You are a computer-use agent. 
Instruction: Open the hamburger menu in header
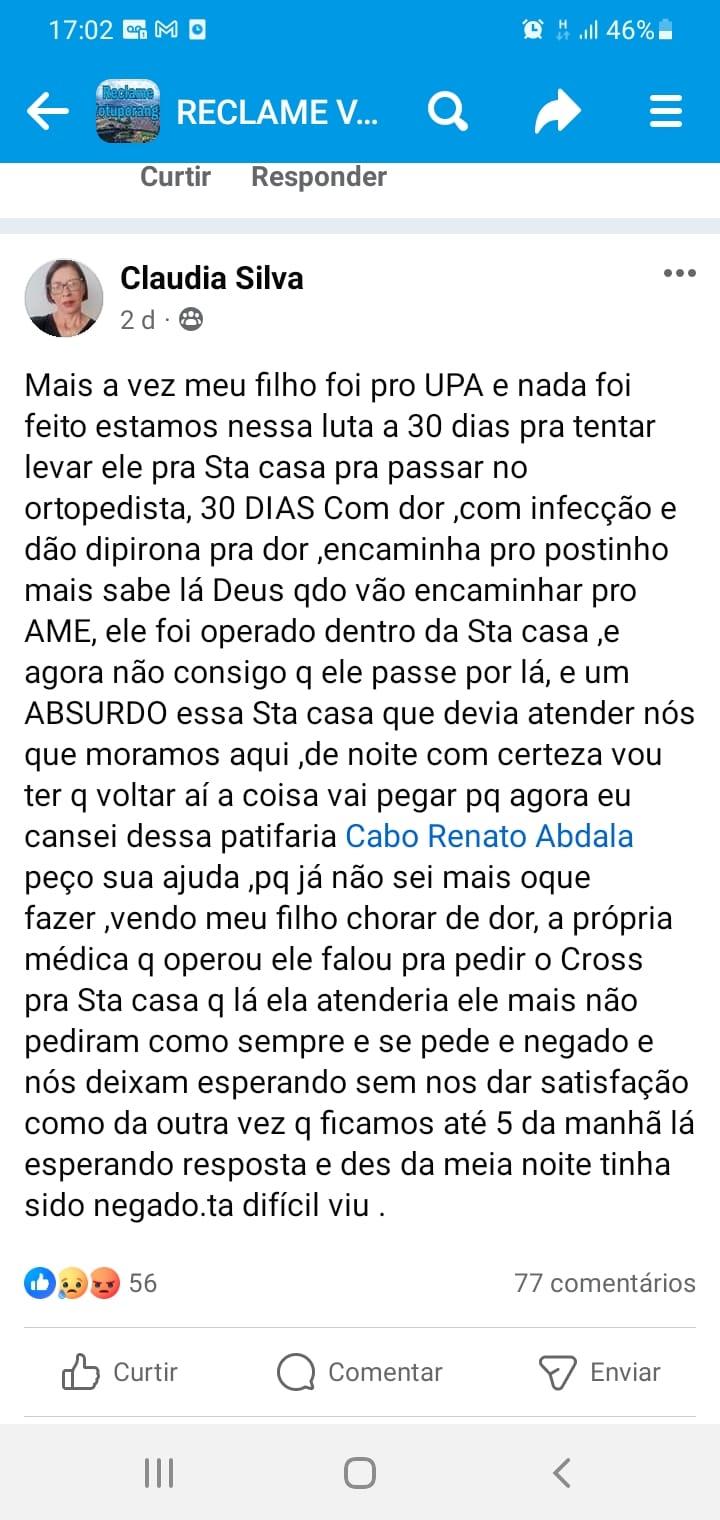click(665, 111)
